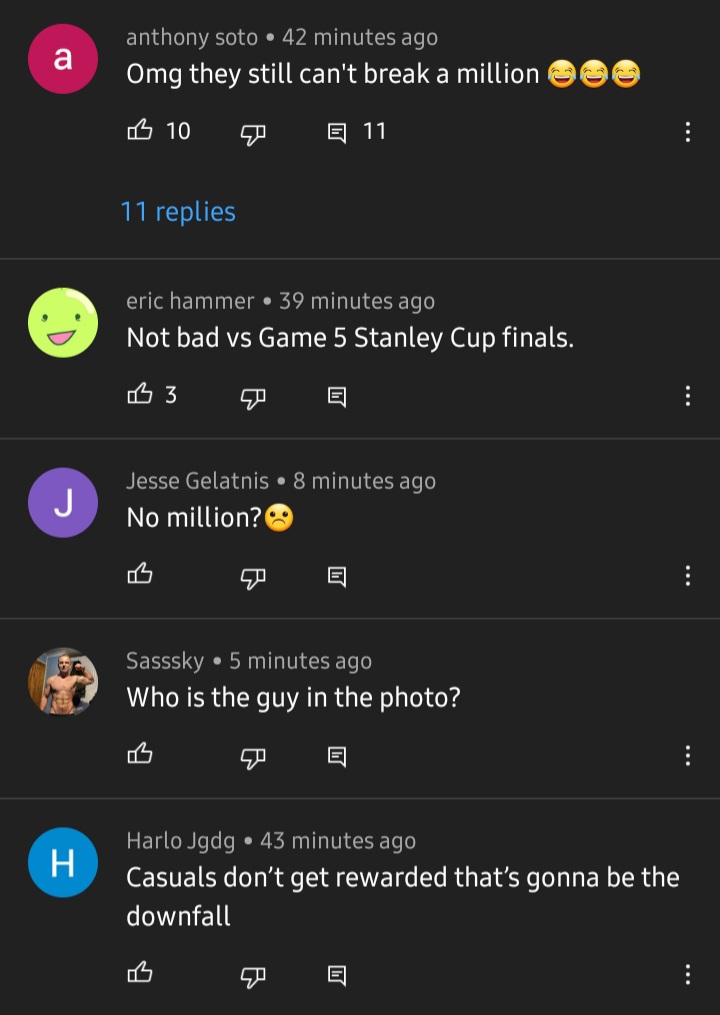
Task: Dislike eric hammer's comment
Action: coord(251,398)
